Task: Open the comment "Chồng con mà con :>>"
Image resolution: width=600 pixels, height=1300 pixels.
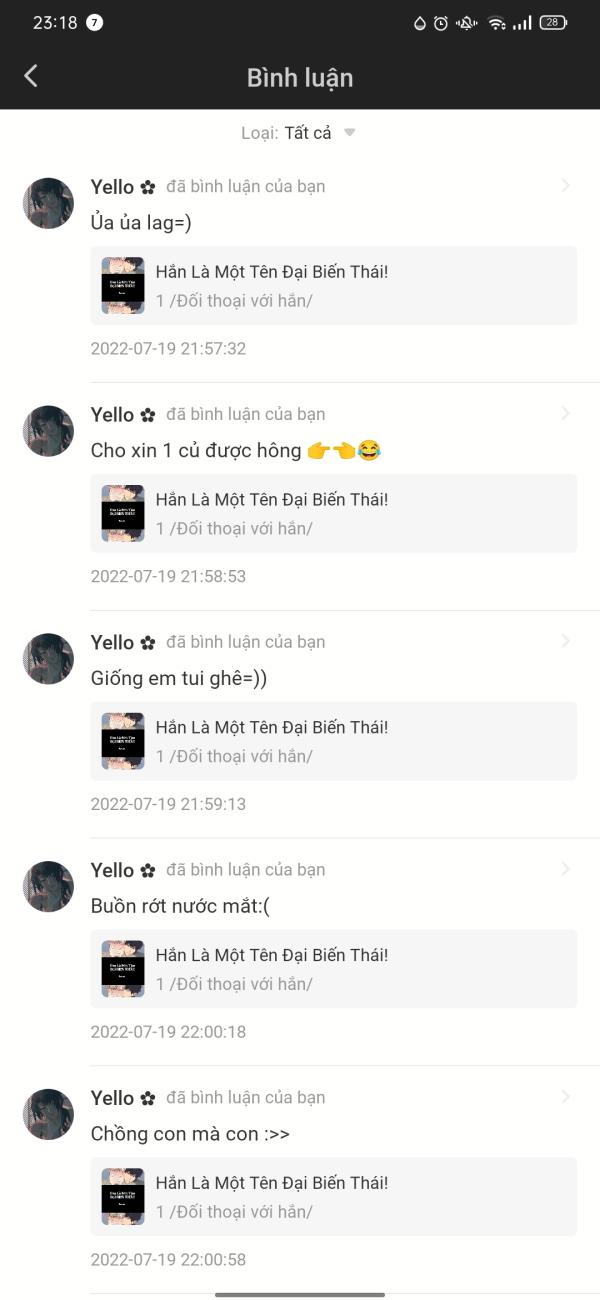Action: tap(190, 1135)
